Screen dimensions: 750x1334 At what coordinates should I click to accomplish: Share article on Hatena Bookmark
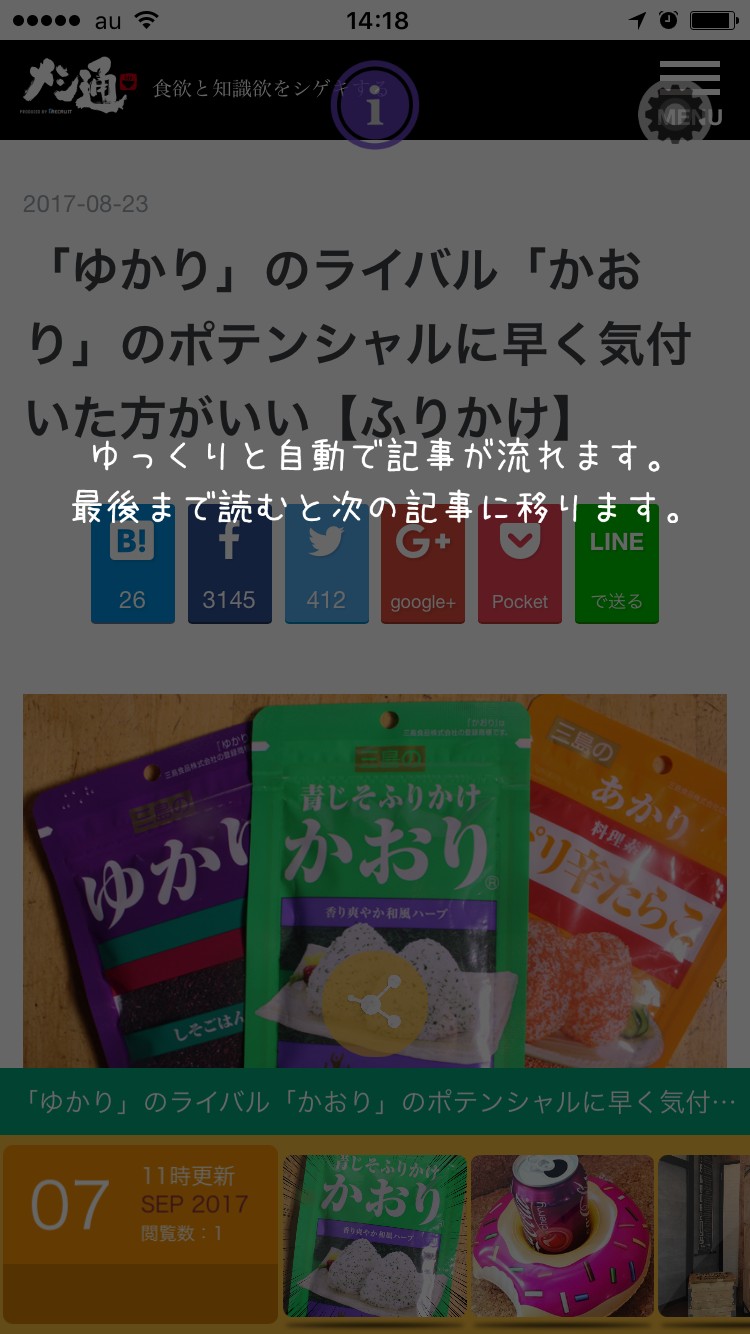coord(132,566)
